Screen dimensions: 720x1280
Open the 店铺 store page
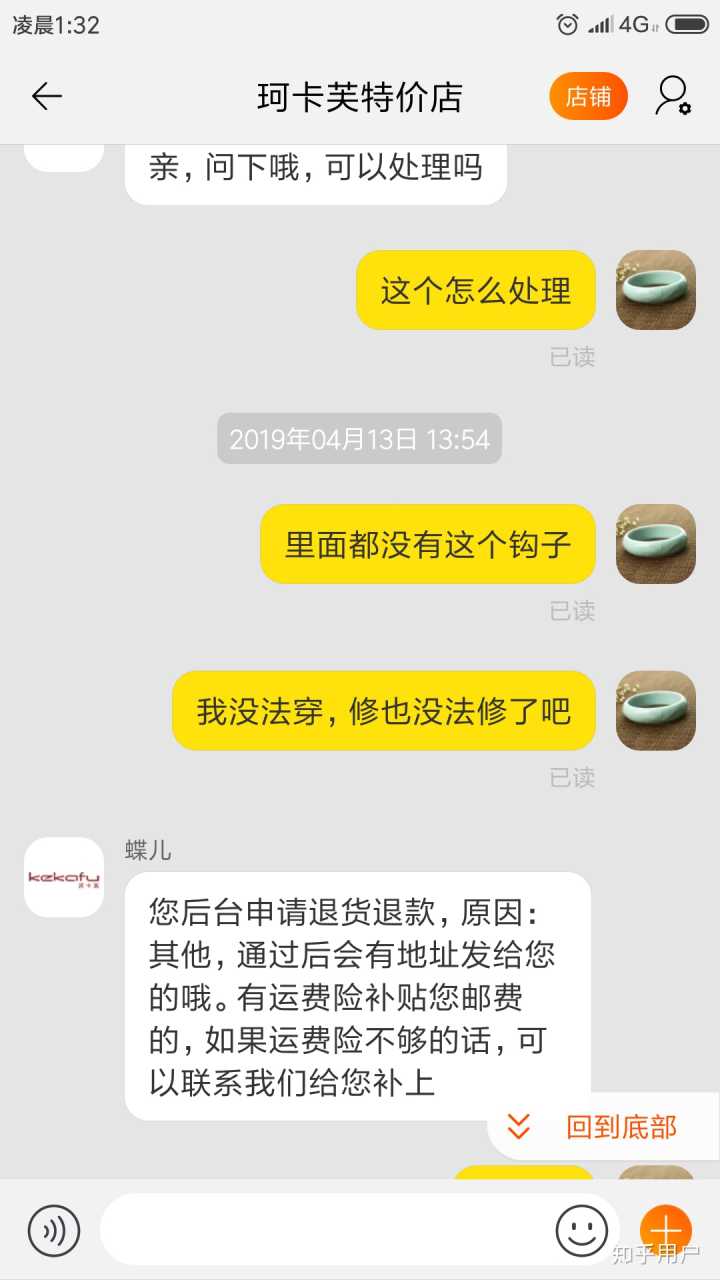coord(588,96)
